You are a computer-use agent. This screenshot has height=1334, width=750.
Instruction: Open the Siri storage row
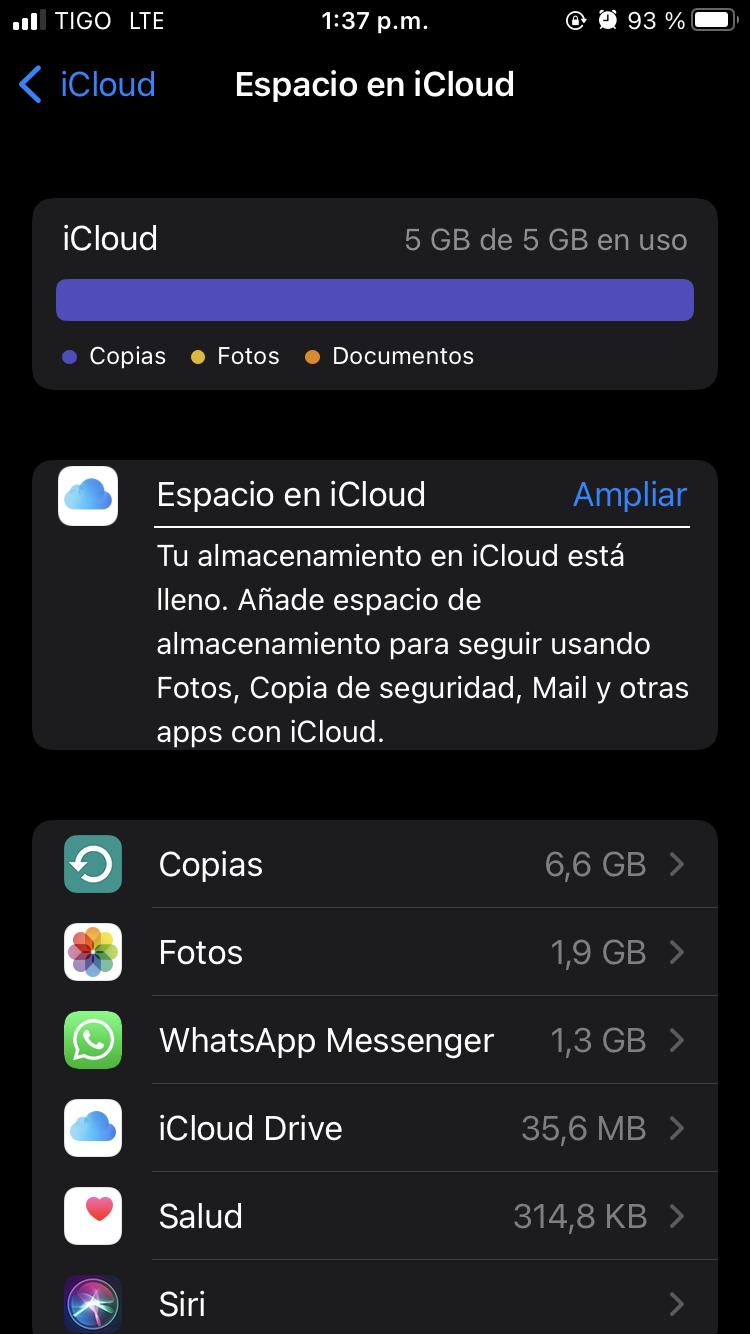(375, 1297)
